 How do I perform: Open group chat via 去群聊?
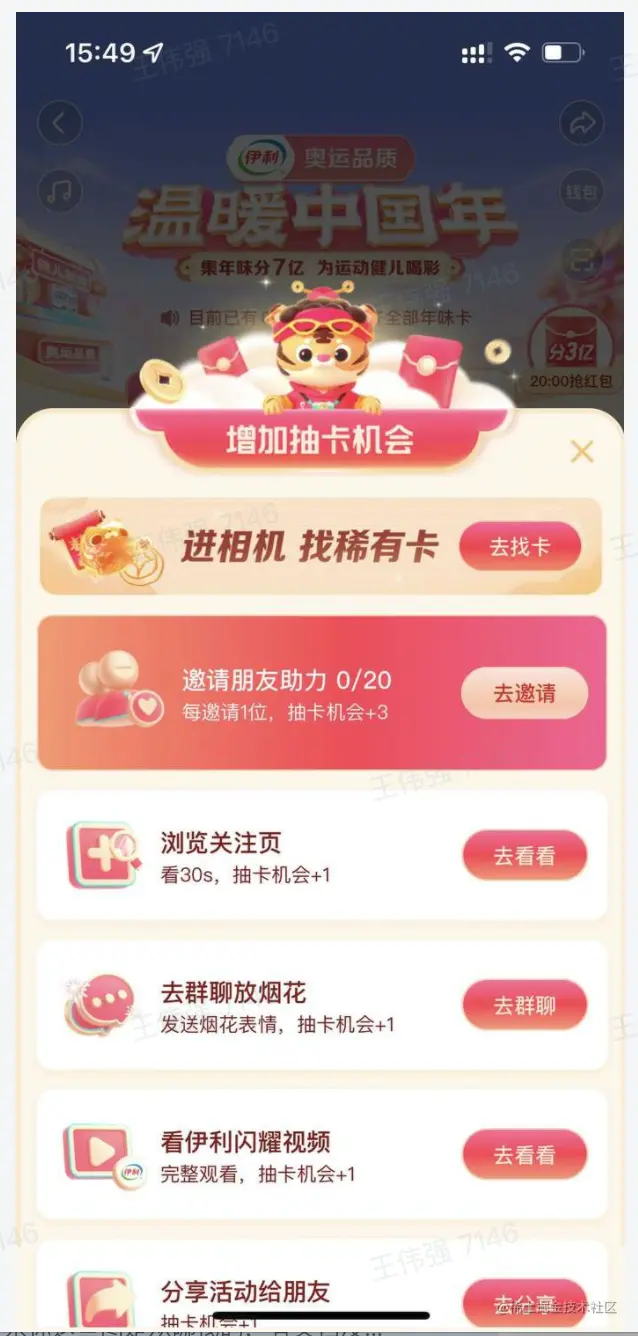pyautogui.click(x=524, y=1005)
